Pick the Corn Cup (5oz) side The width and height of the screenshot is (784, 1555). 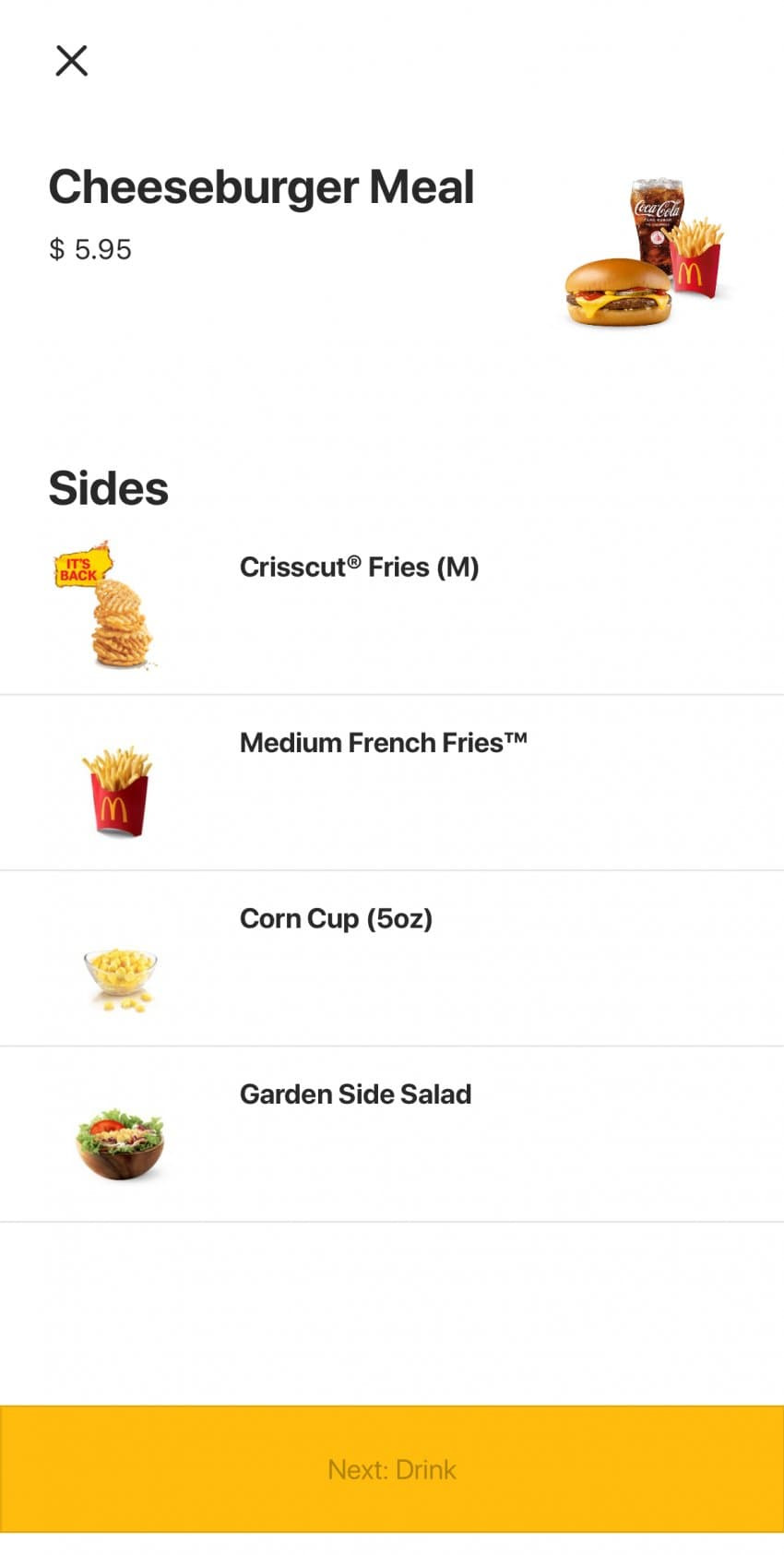point(392,958)
